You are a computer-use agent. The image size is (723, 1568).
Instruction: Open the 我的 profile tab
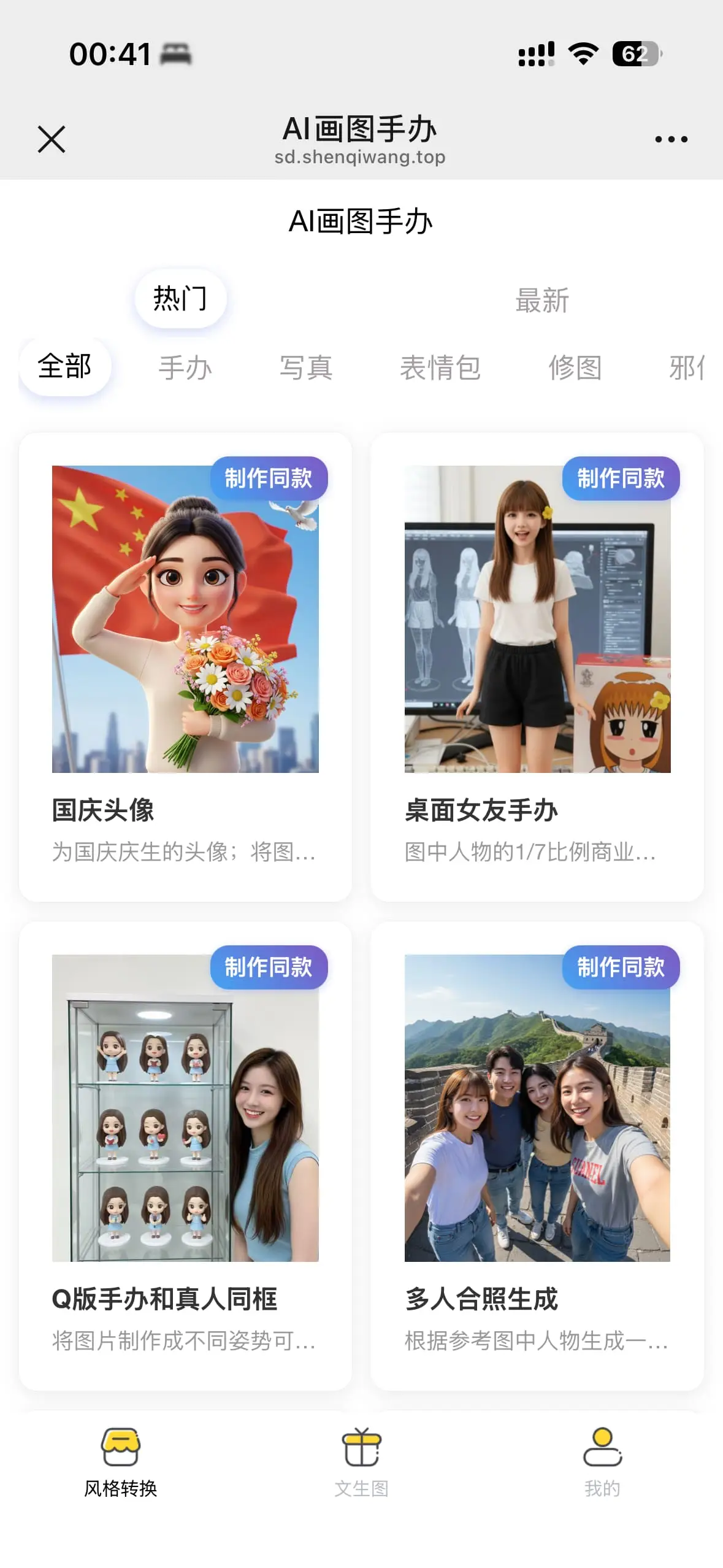[x=602, y=1462]
